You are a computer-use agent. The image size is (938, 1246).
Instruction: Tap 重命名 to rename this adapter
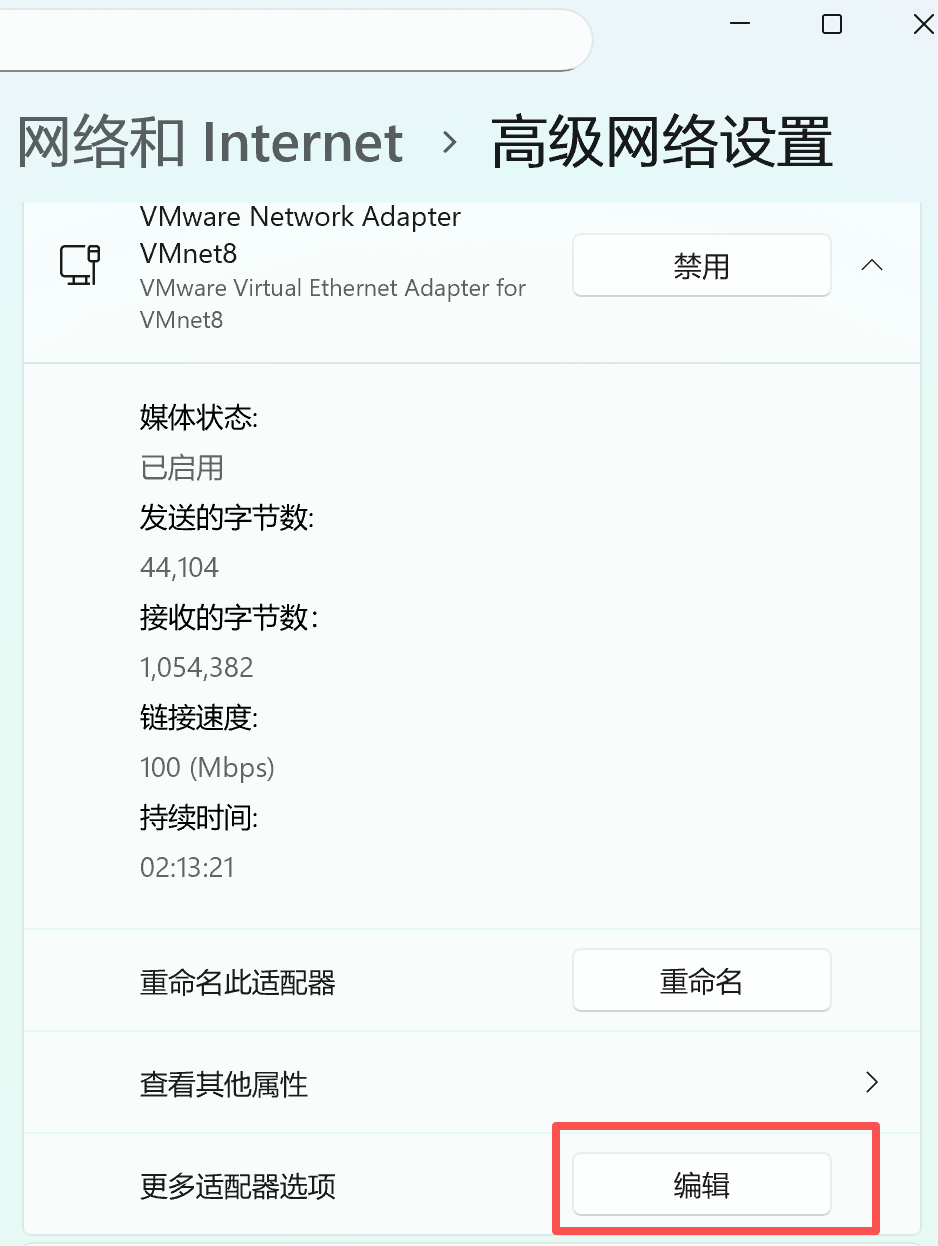pyautogui.click(x=701, y=981)
